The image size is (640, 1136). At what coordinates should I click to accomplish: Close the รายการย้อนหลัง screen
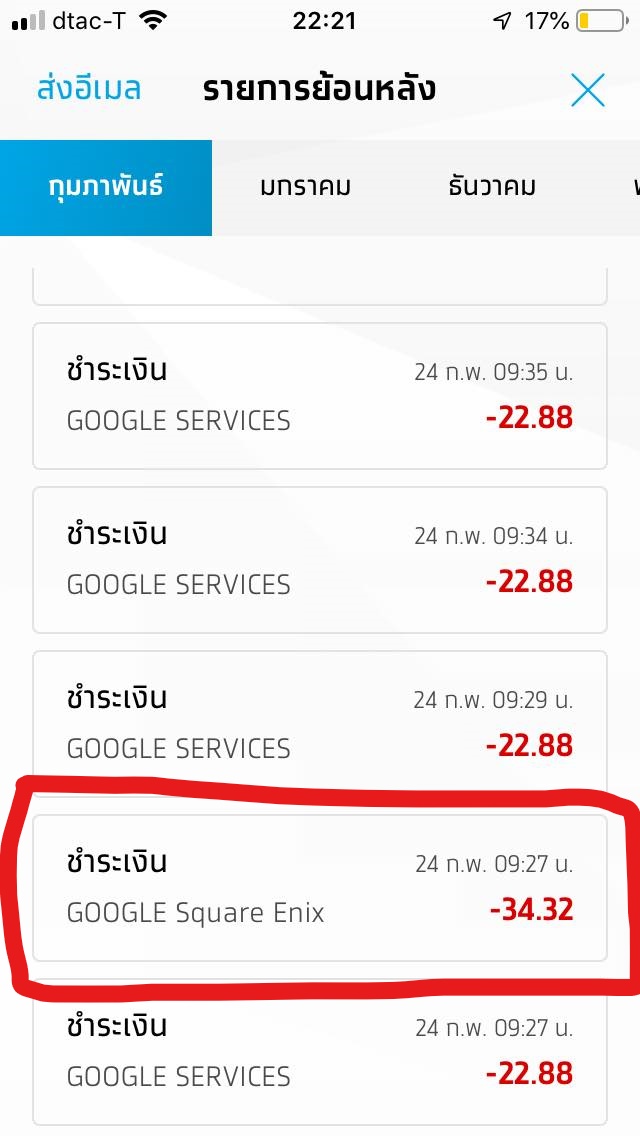click(x=587, y=91)
